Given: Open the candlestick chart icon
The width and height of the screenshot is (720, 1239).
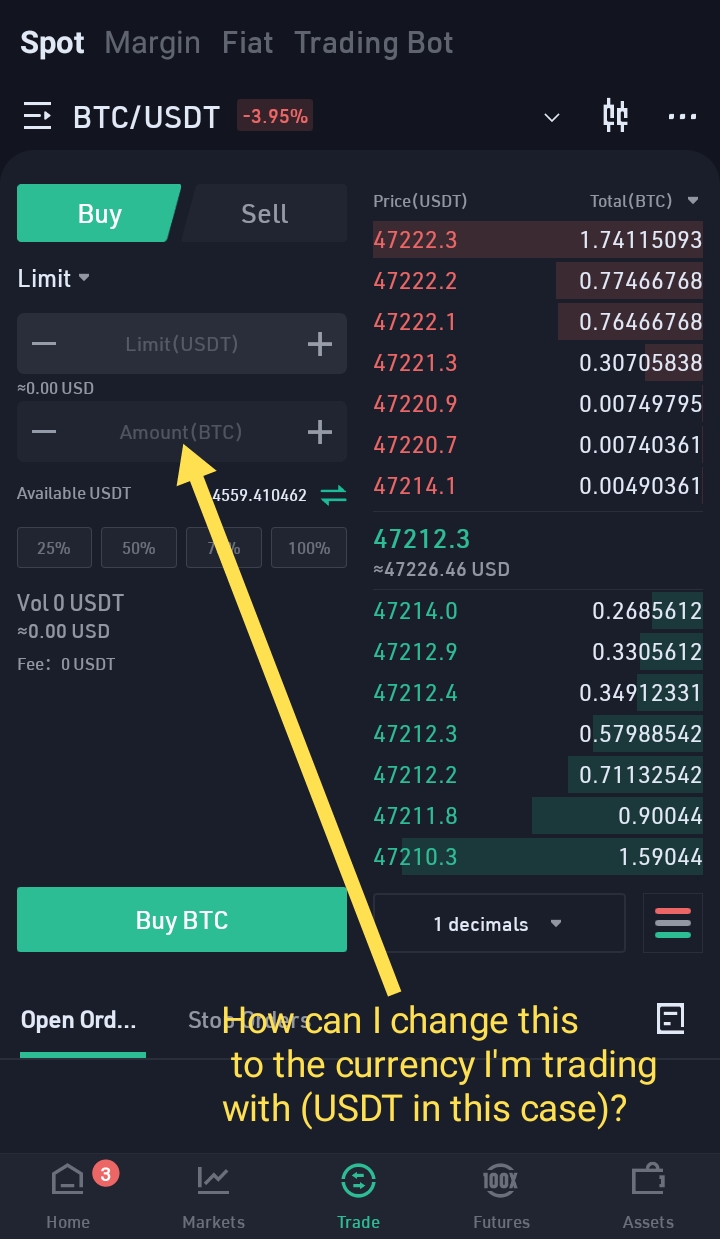Looking at the screenshot, I should 615,116.
